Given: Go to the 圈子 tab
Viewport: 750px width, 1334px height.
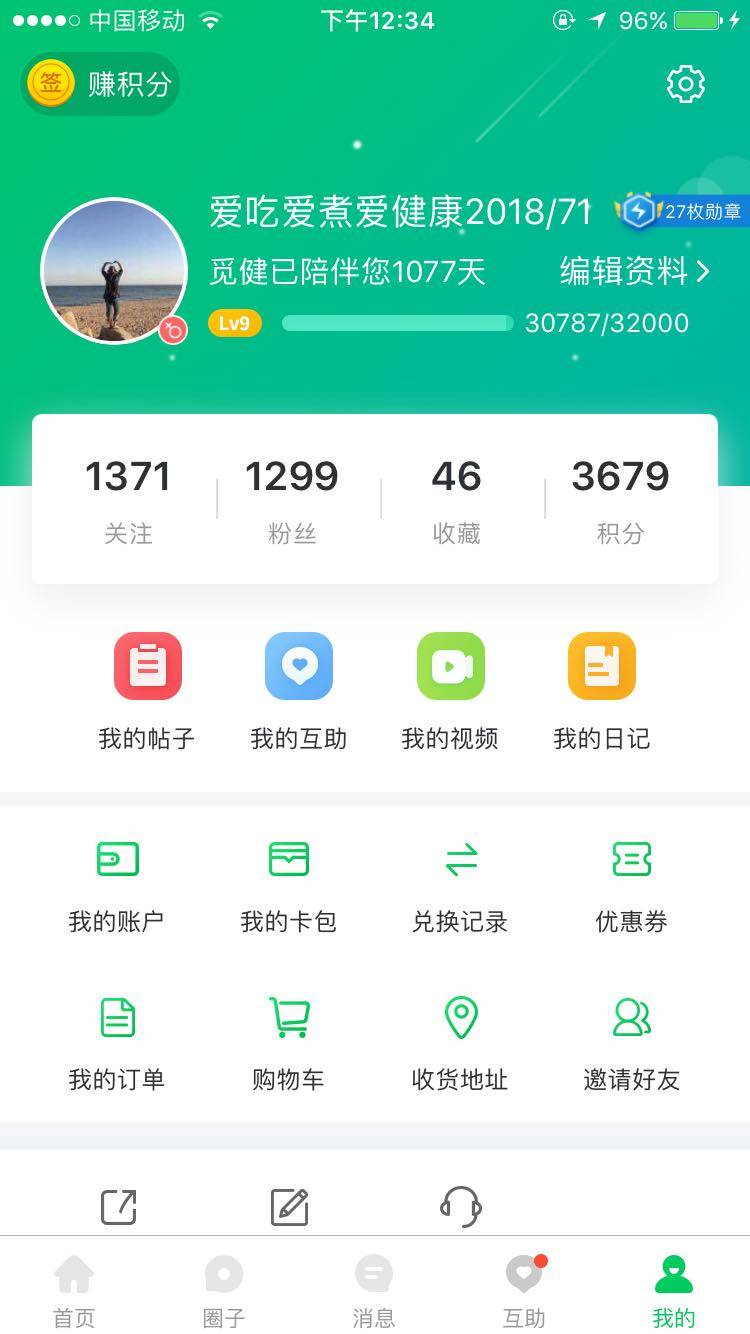Looking at the screenshot, I should point(224,1290).
